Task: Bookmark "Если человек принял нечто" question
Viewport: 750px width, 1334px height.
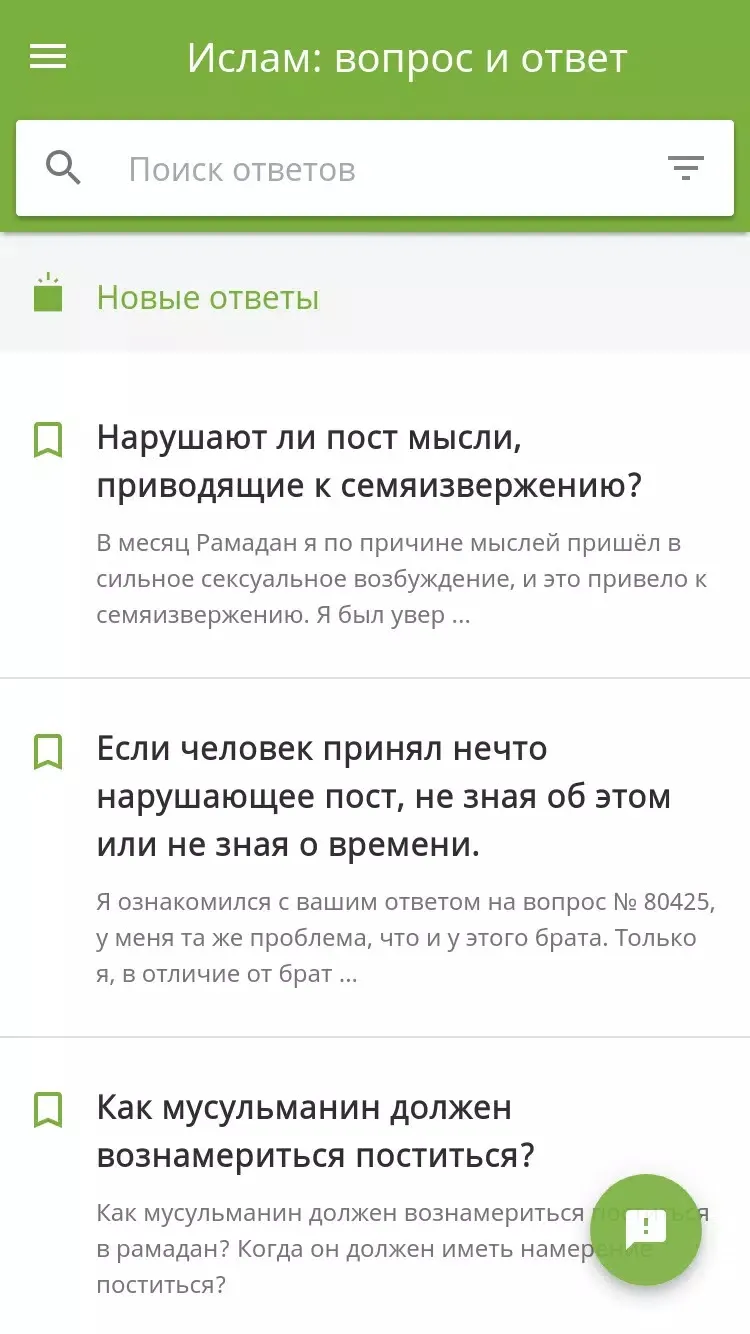Action: (x=48, y=751)
